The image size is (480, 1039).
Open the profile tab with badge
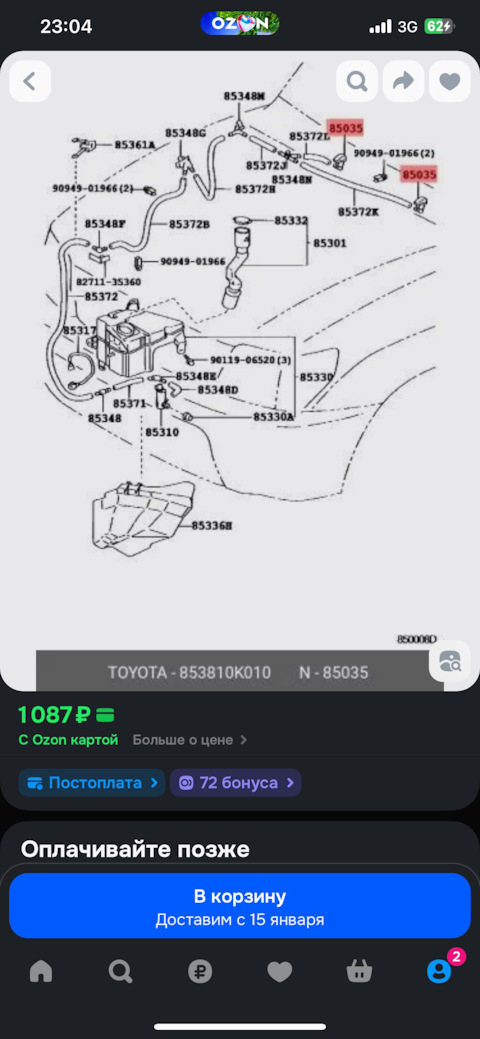440,970
